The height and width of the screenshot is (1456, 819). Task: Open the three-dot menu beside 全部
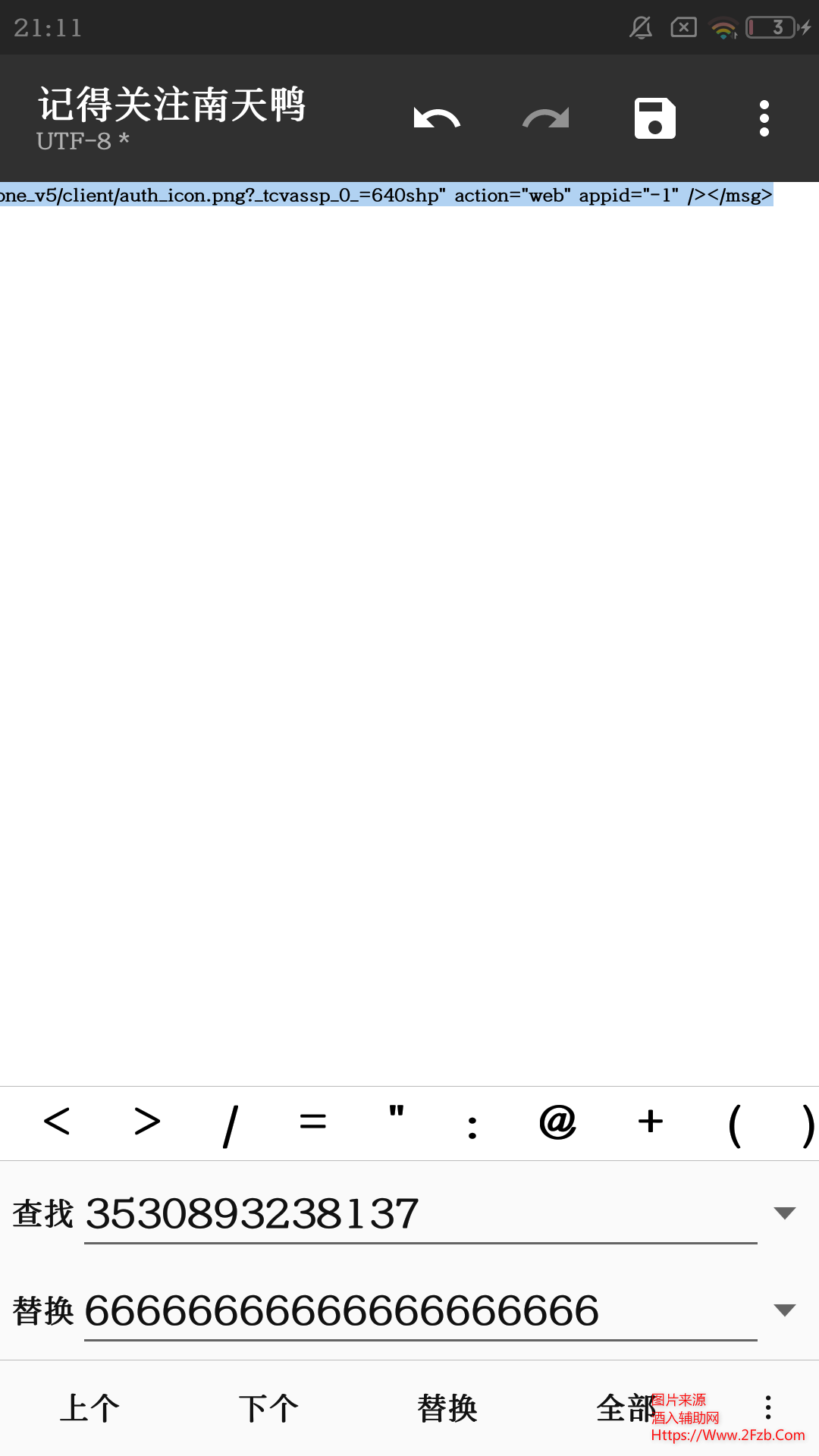pos(767,1408)
